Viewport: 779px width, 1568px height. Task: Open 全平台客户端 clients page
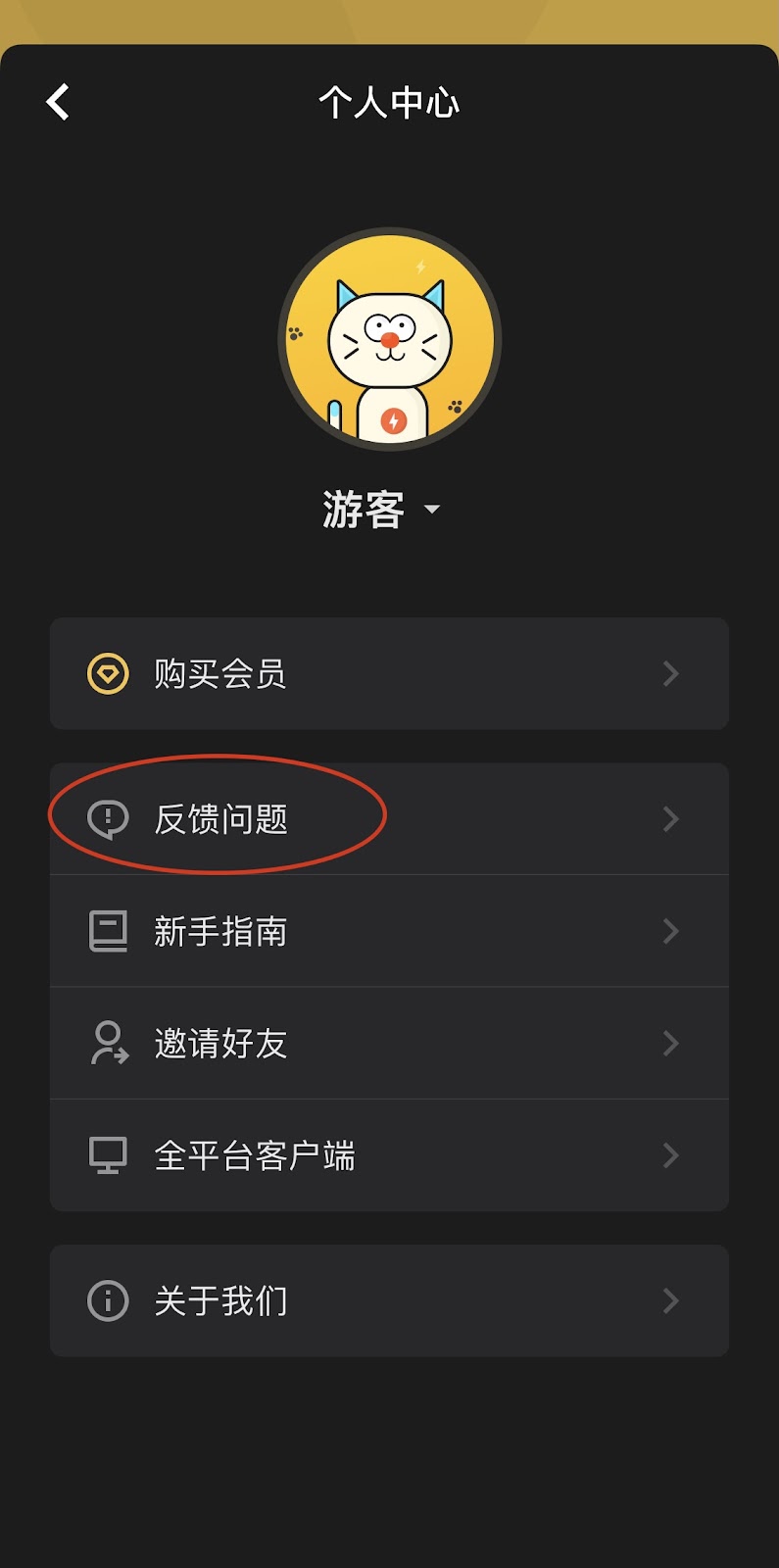(x=389, y=1156)
